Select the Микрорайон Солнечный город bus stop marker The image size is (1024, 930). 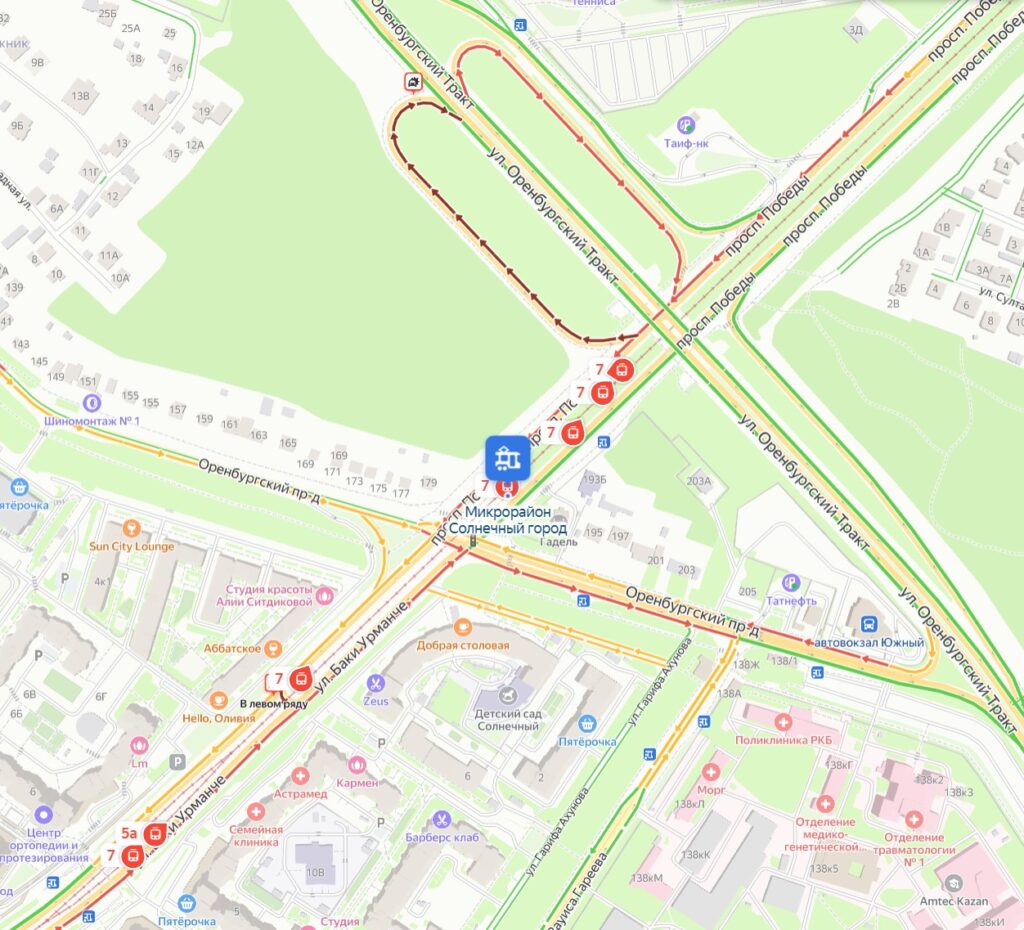pos(507,459)
